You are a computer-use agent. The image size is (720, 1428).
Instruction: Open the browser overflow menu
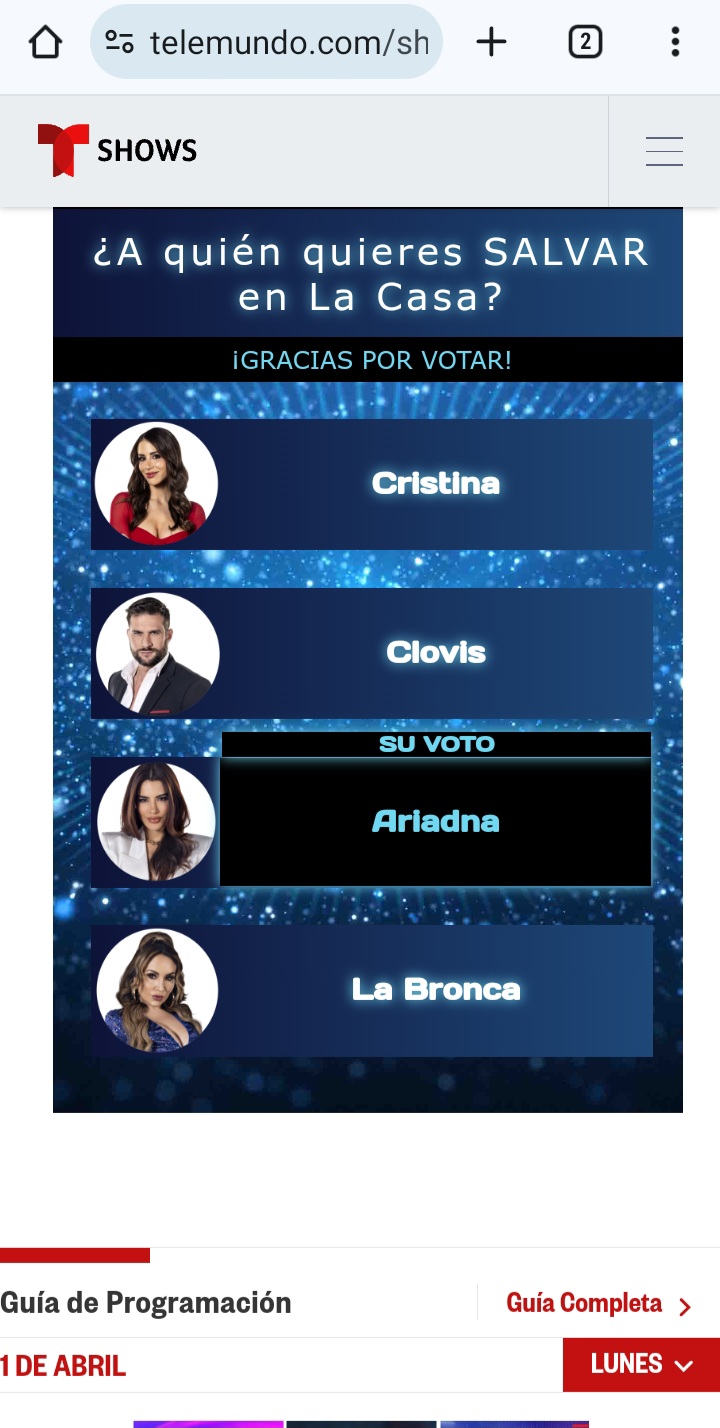(x=675, y=42)
